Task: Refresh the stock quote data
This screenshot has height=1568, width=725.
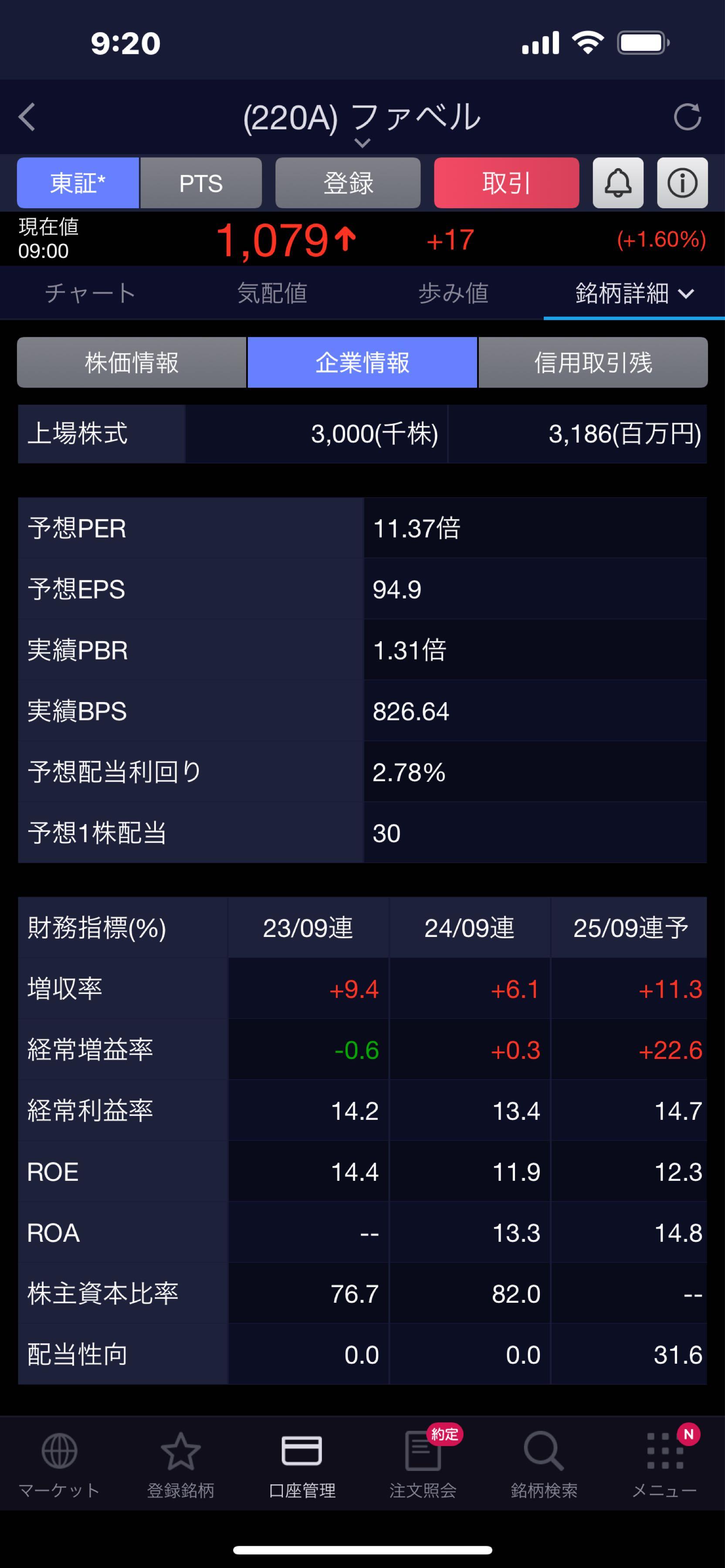Action: (687, 117)
